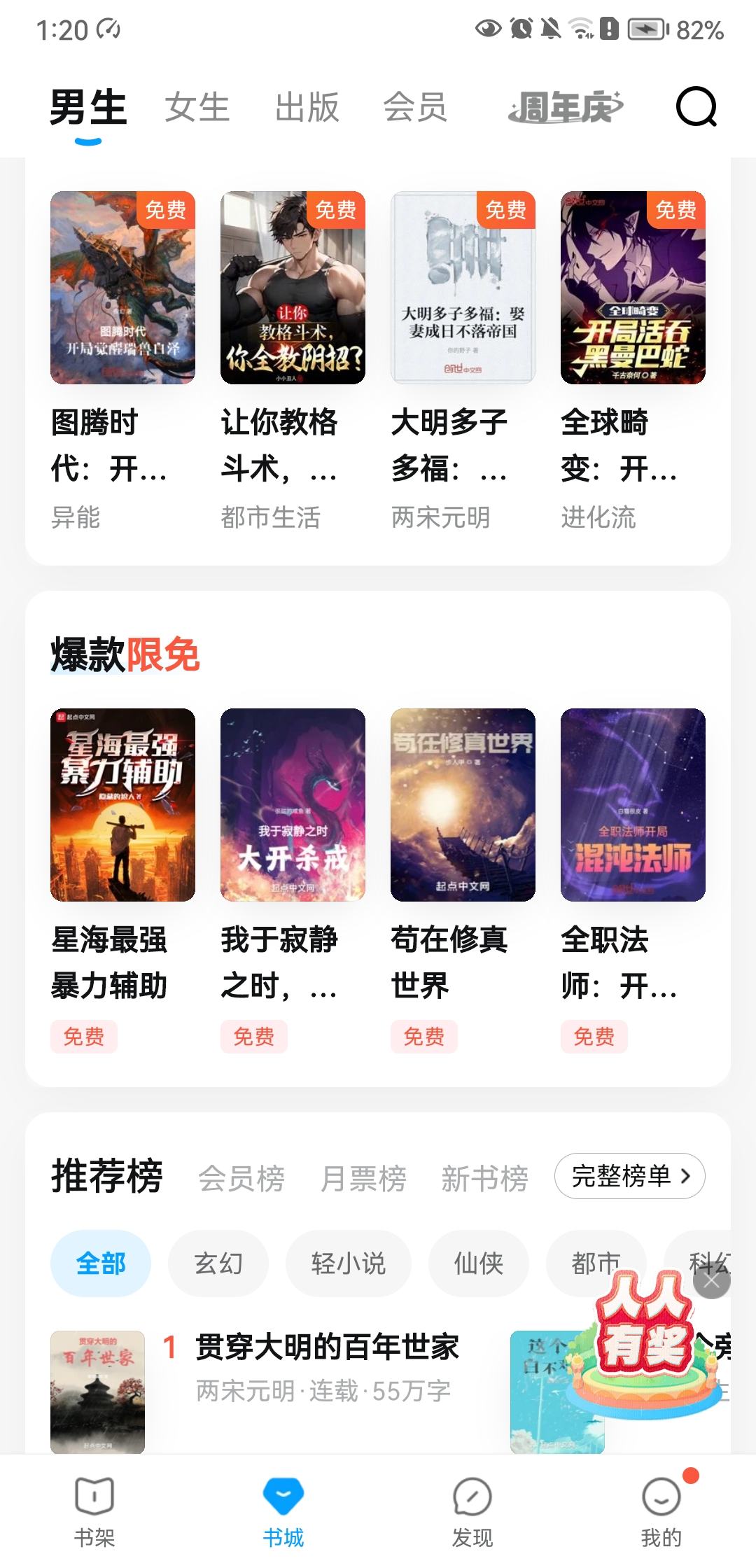Screen dimensions: 756x1568
Task: Filter ranking by 轻小说
Action: click(x=348, y=1263)
